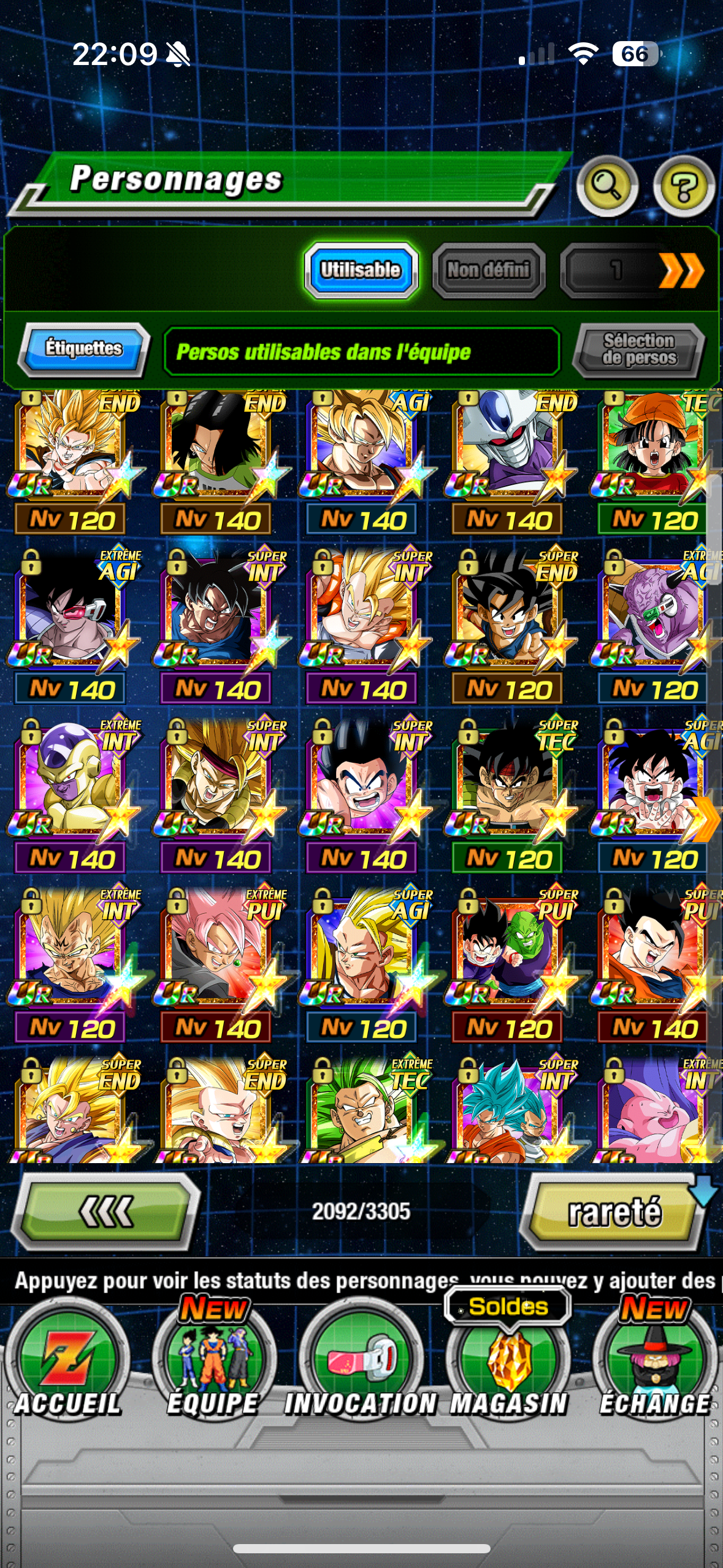723x1568 pixels.
Task: Change sort order with rareté button
Action: coord(614,1212)
